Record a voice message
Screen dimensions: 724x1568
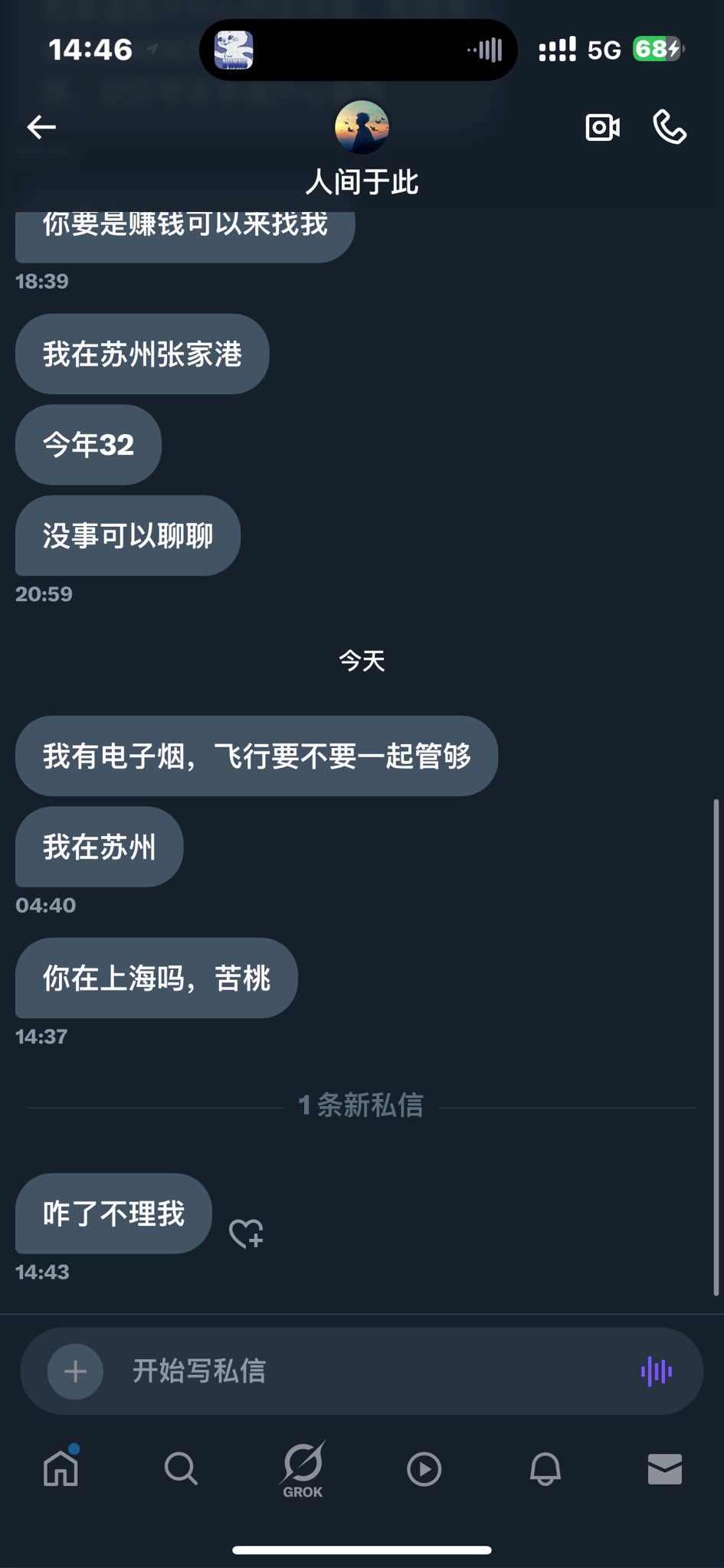tap(657, 1371)
